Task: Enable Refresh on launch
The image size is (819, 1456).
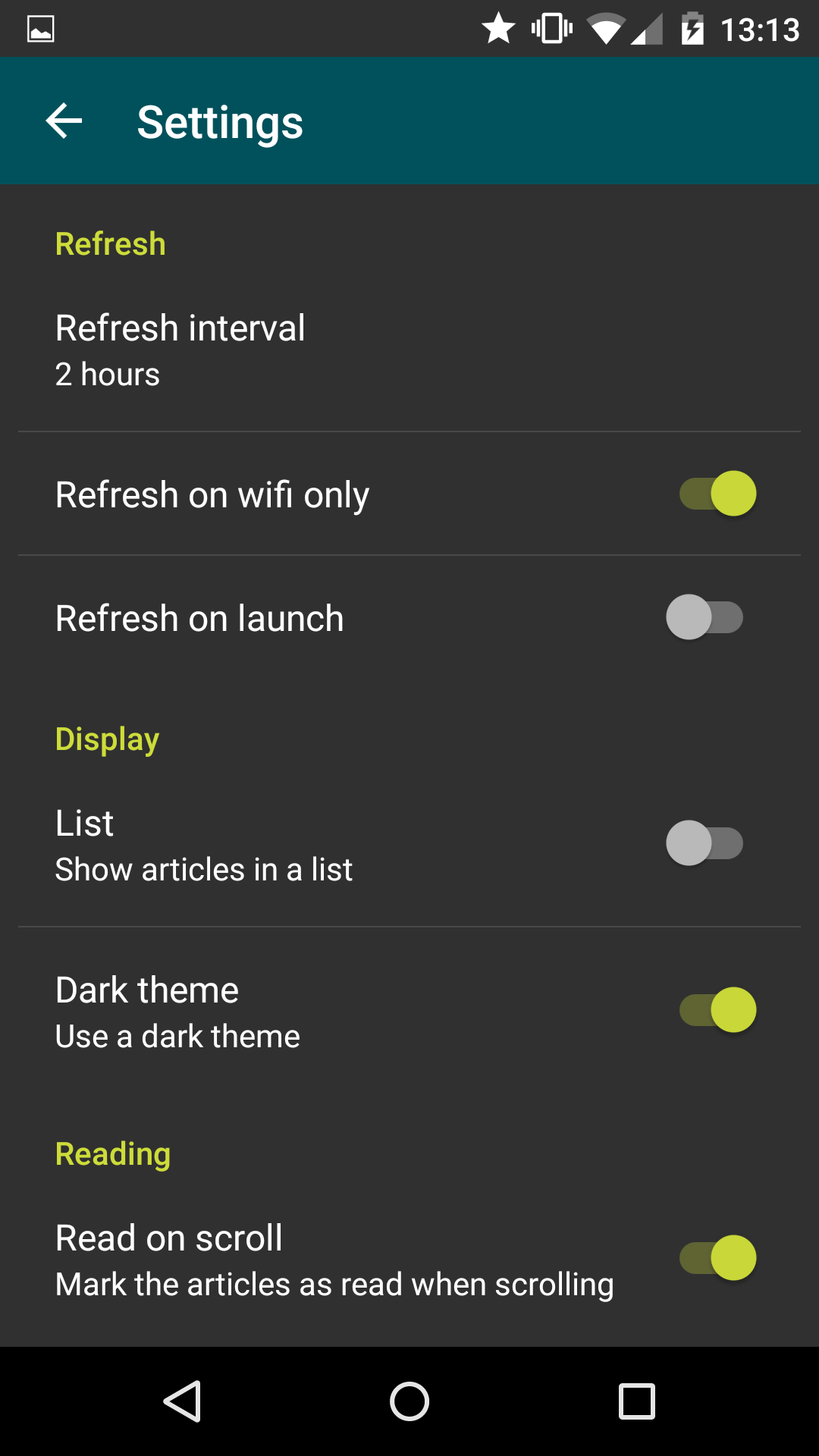Action: point(704,617)
